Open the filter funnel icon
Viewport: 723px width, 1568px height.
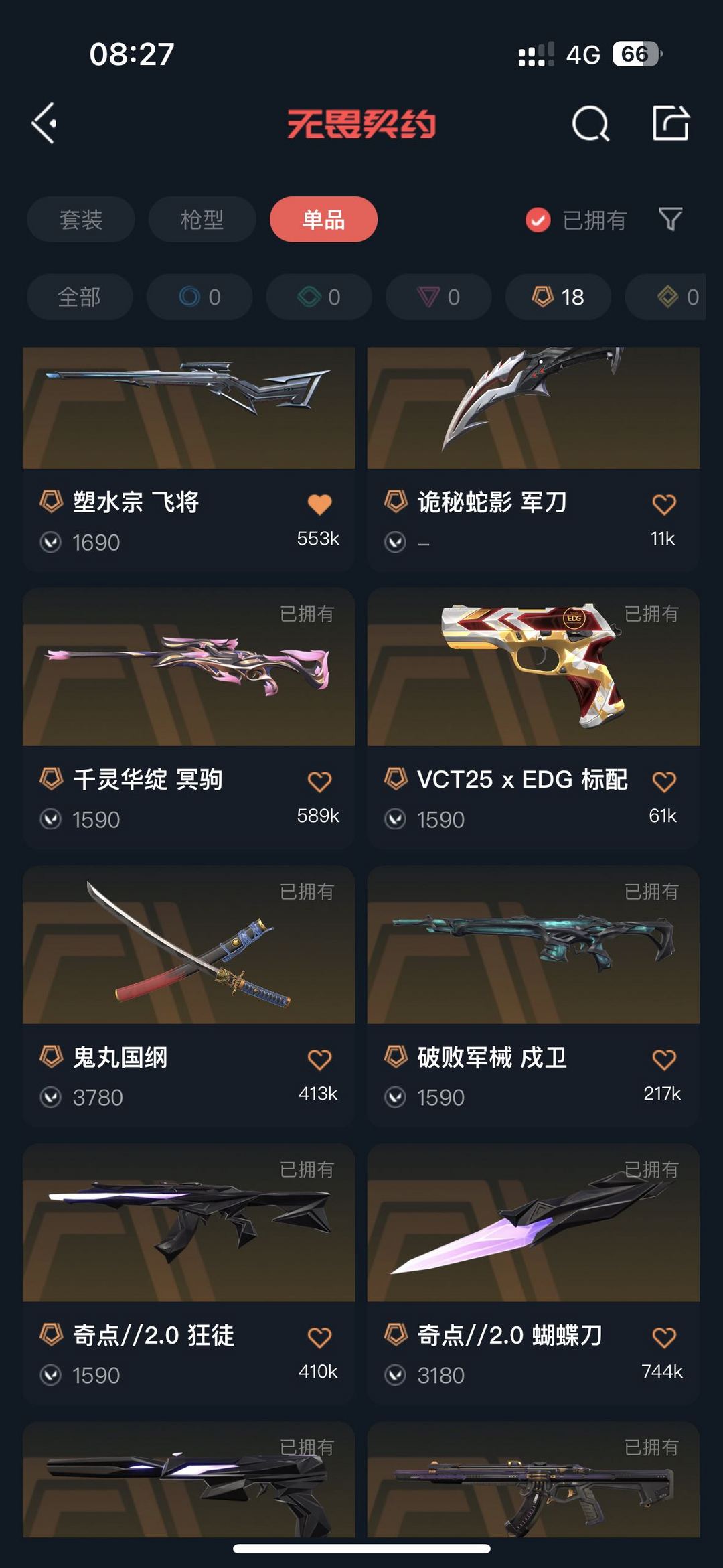tap(670, 219)
